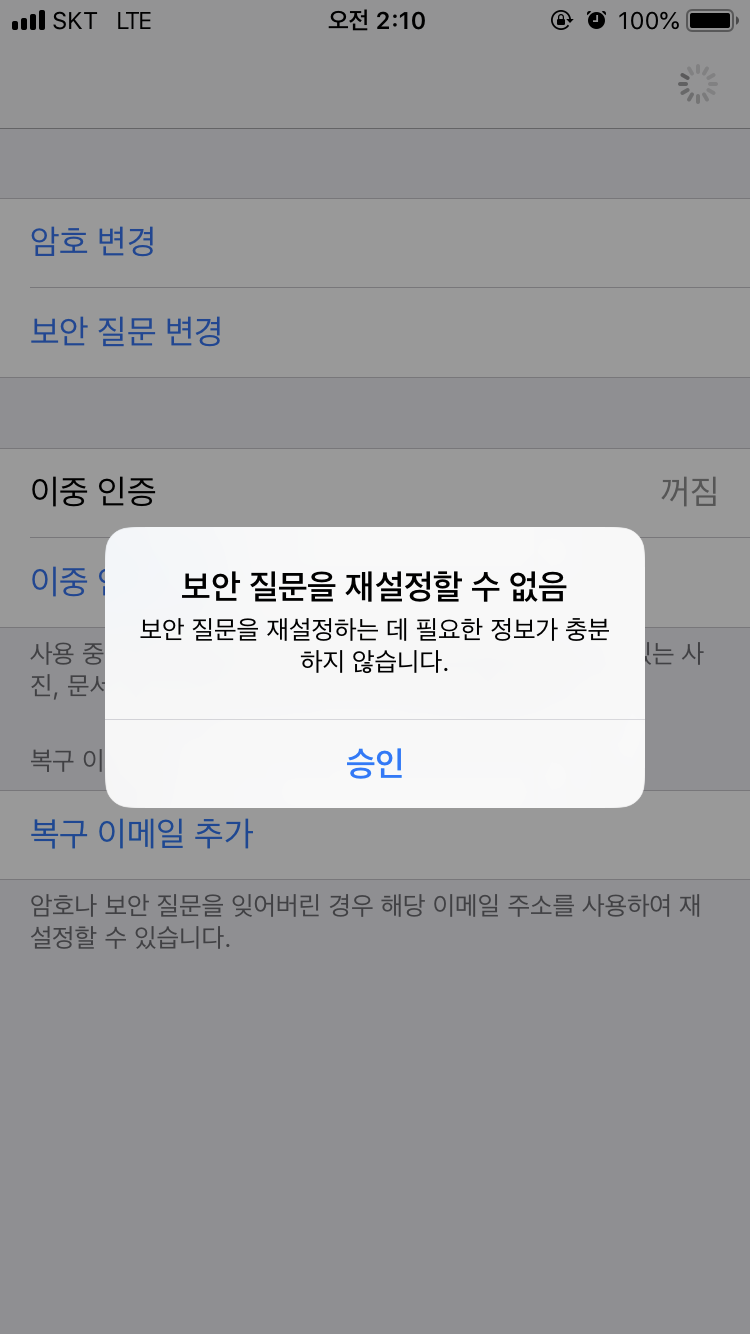Tap 복구 이메일 추가 link
The height and width of the screenshot is (1334, 750).
pos(142,834)
